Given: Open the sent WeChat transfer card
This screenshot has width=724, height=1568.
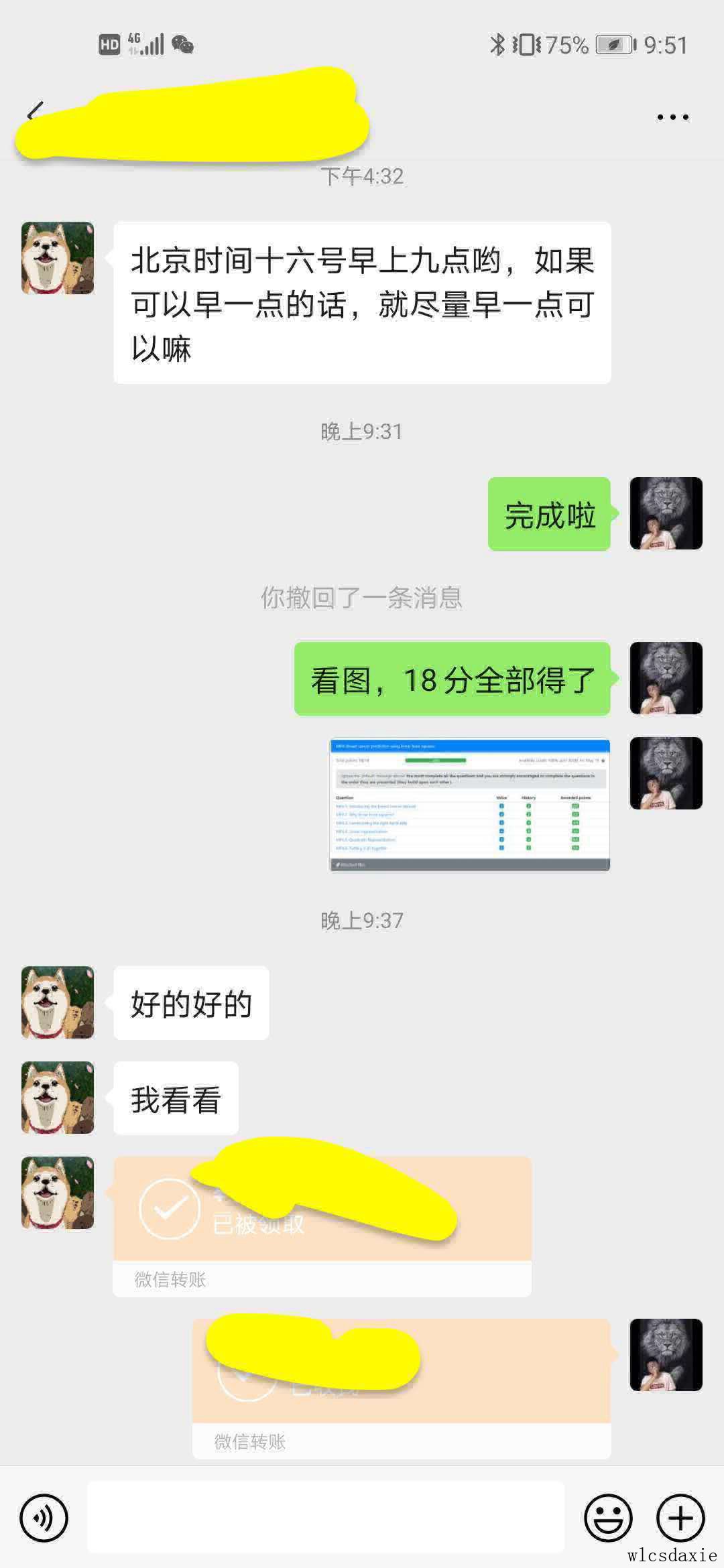Looking at the screenshot, I should coord(401,1387).
